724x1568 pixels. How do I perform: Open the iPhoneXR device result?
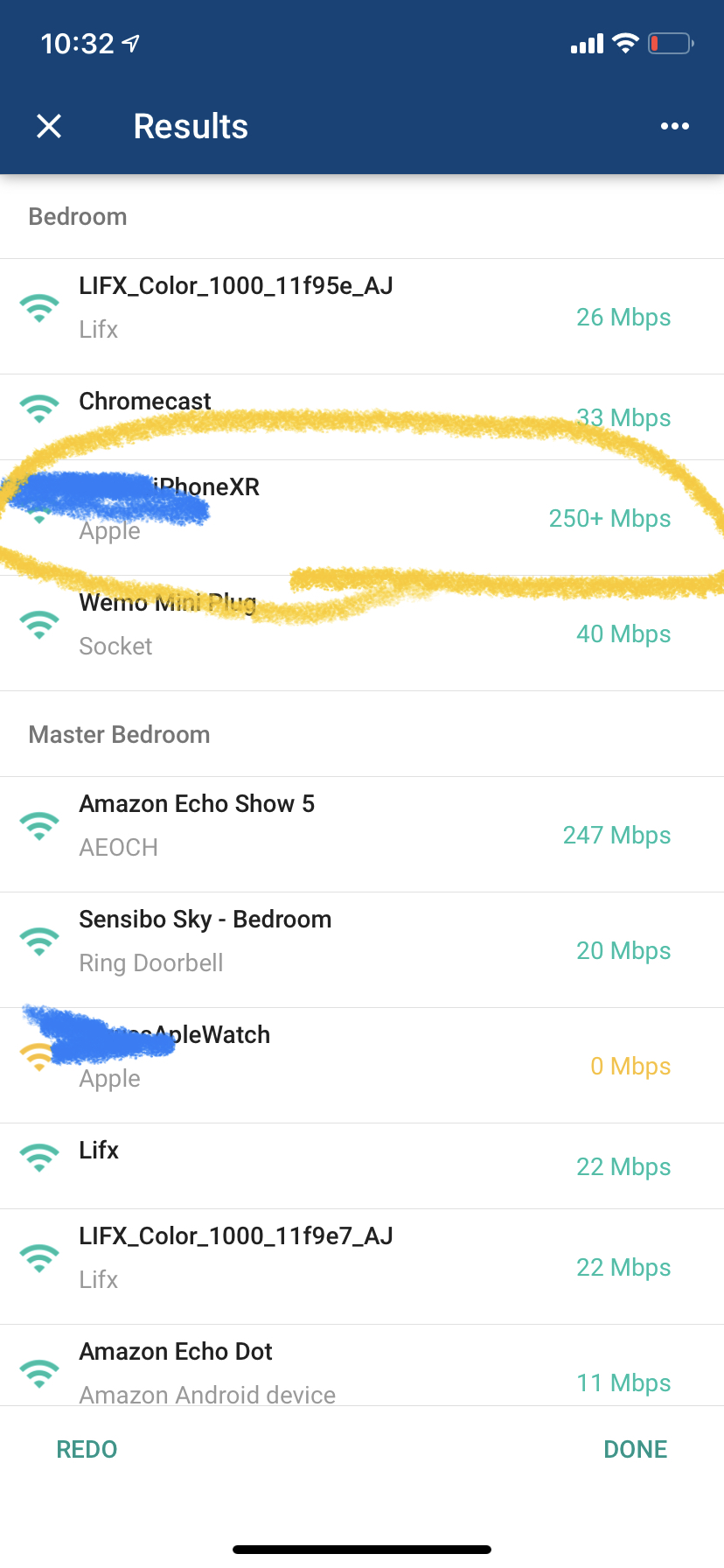362,518
